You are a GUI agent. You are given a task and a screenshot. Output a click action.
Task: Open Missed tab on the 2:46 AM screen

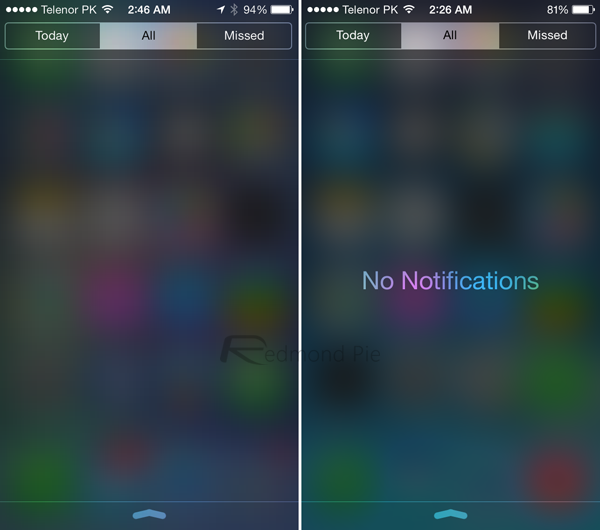point(244,36)
